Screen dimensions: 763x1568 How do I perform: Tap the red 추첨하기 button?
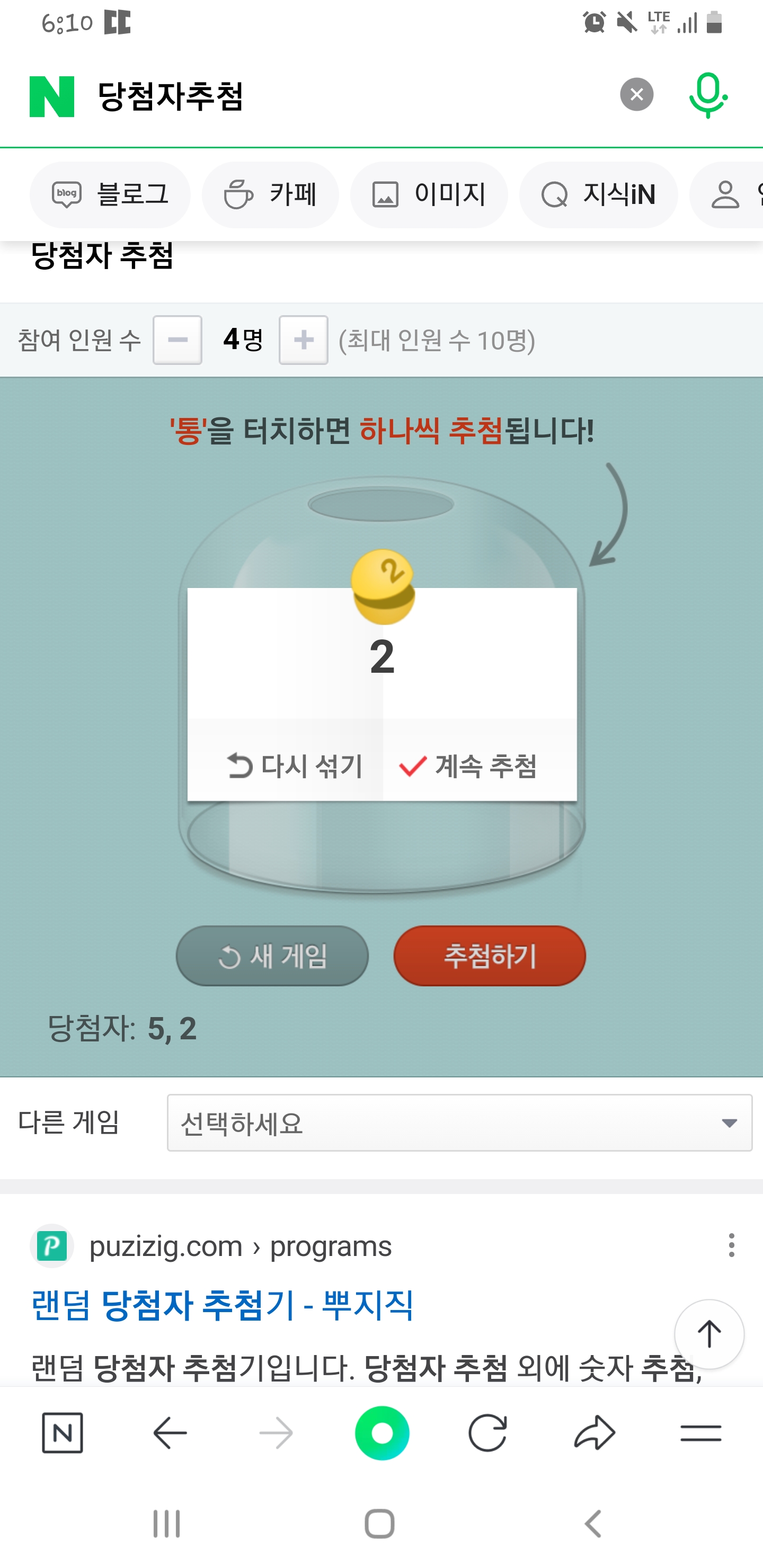click(490, 956)
